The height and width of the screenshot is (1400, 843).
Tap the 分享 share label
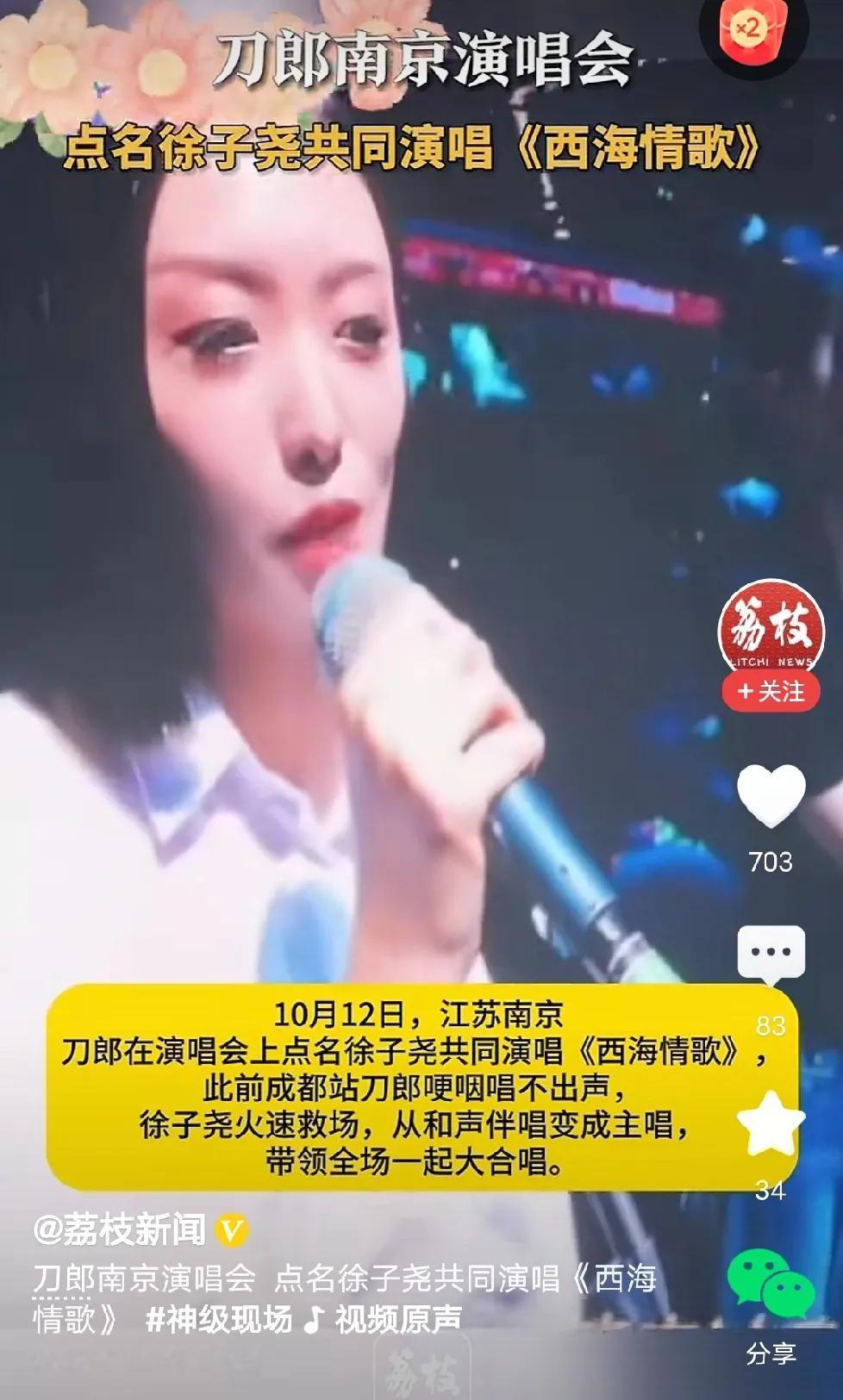(x=772, y=1353)
